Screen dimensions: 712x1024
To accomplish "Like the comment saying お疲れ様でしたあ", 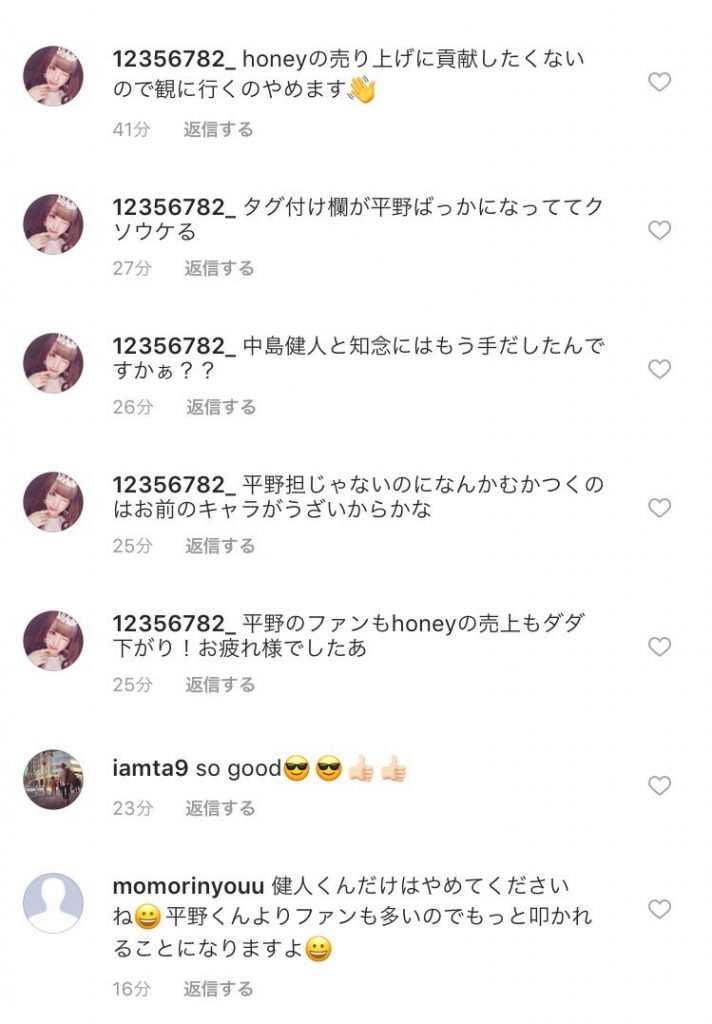I will [659, 647].
